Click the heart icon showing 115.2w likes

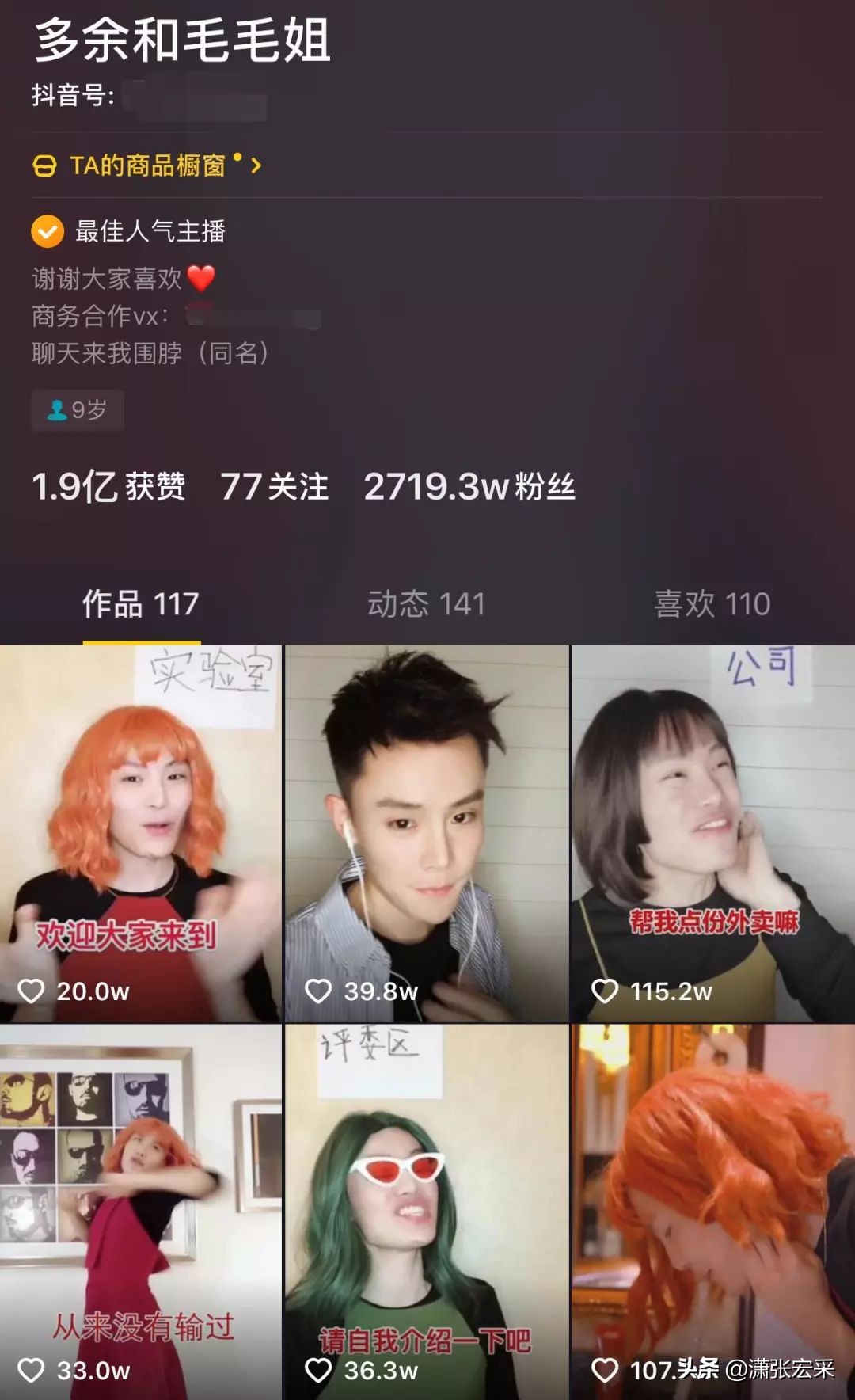(605, 989)
